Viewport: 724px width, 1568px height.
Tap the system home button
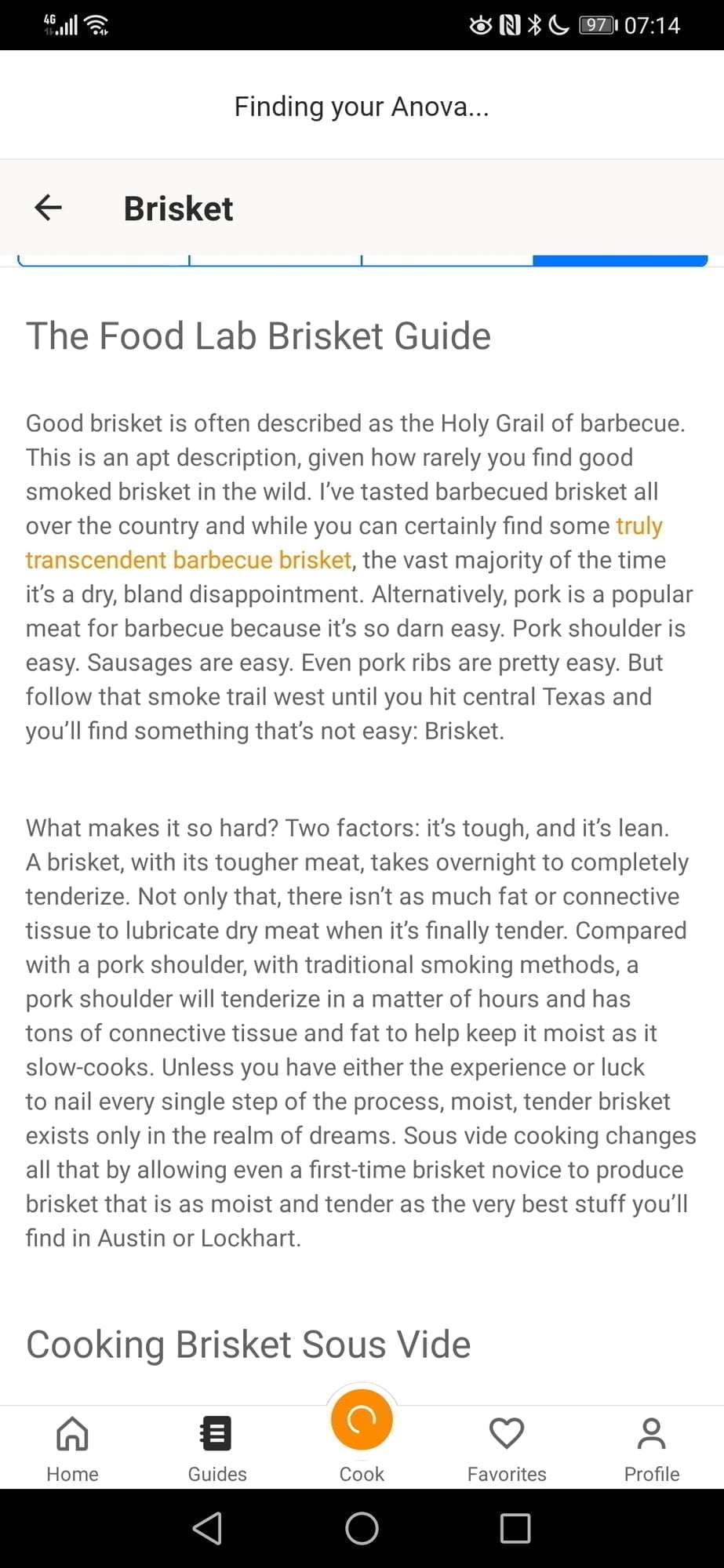click(x=362, y=1528)
